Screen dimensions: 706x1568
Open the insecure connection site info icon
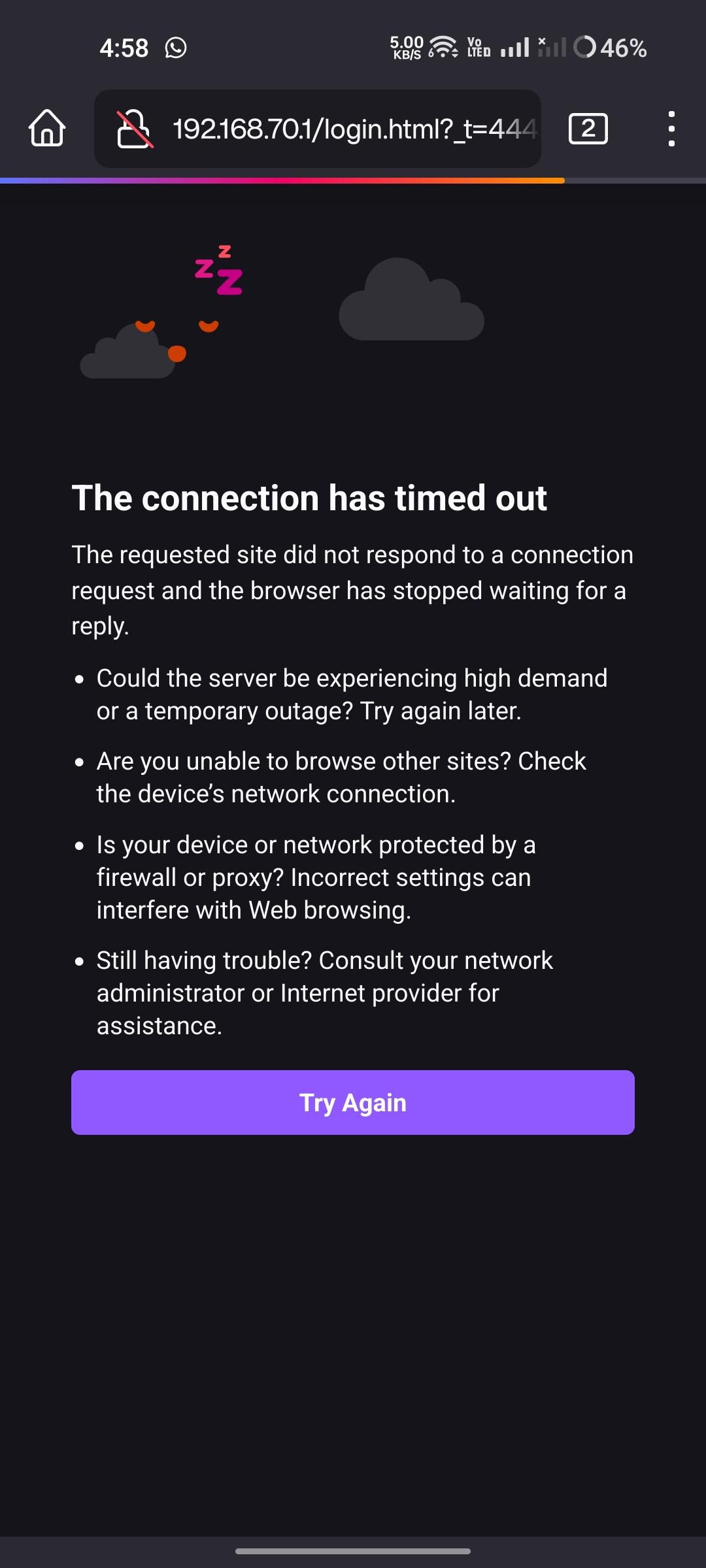[135, 129]
